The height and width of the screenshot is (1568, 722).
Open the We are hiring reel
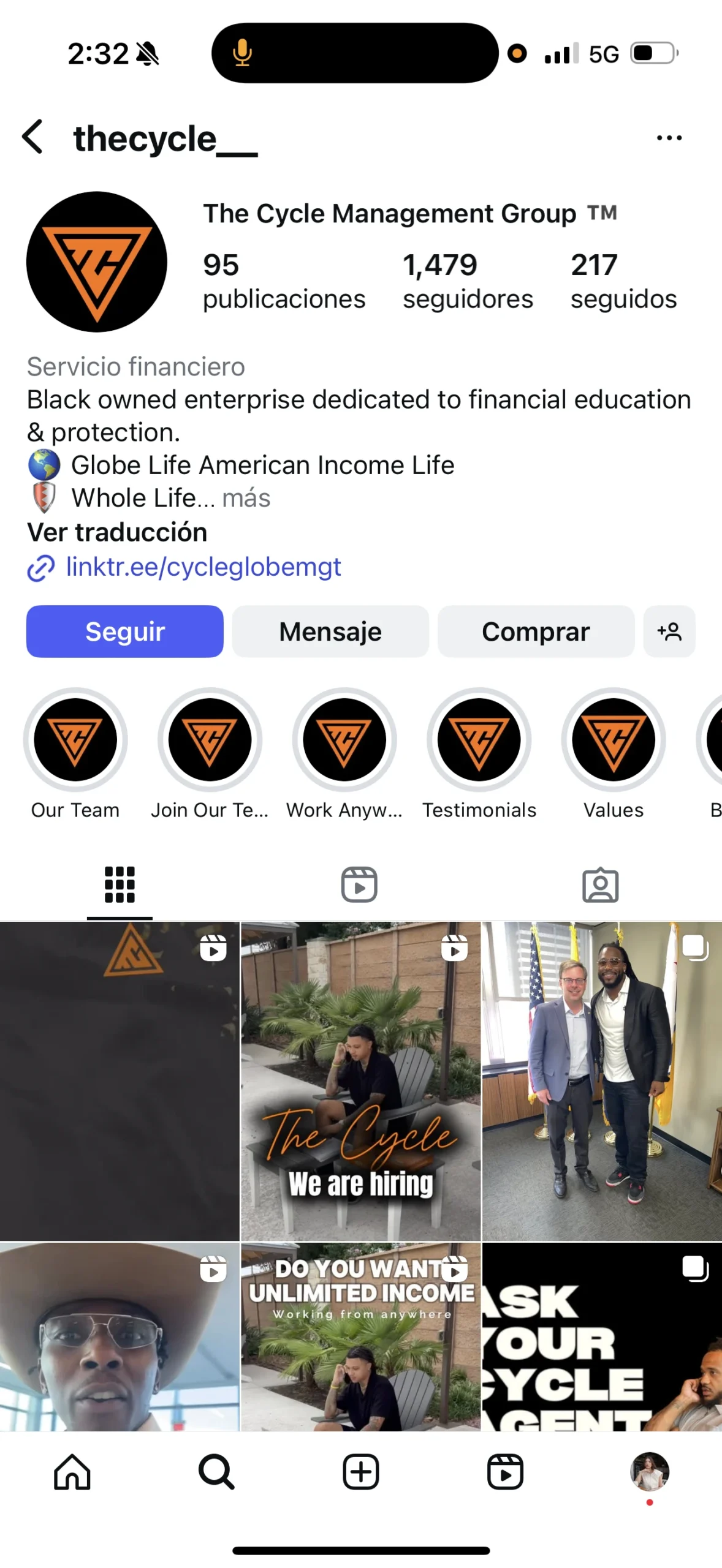point(360,1080)
